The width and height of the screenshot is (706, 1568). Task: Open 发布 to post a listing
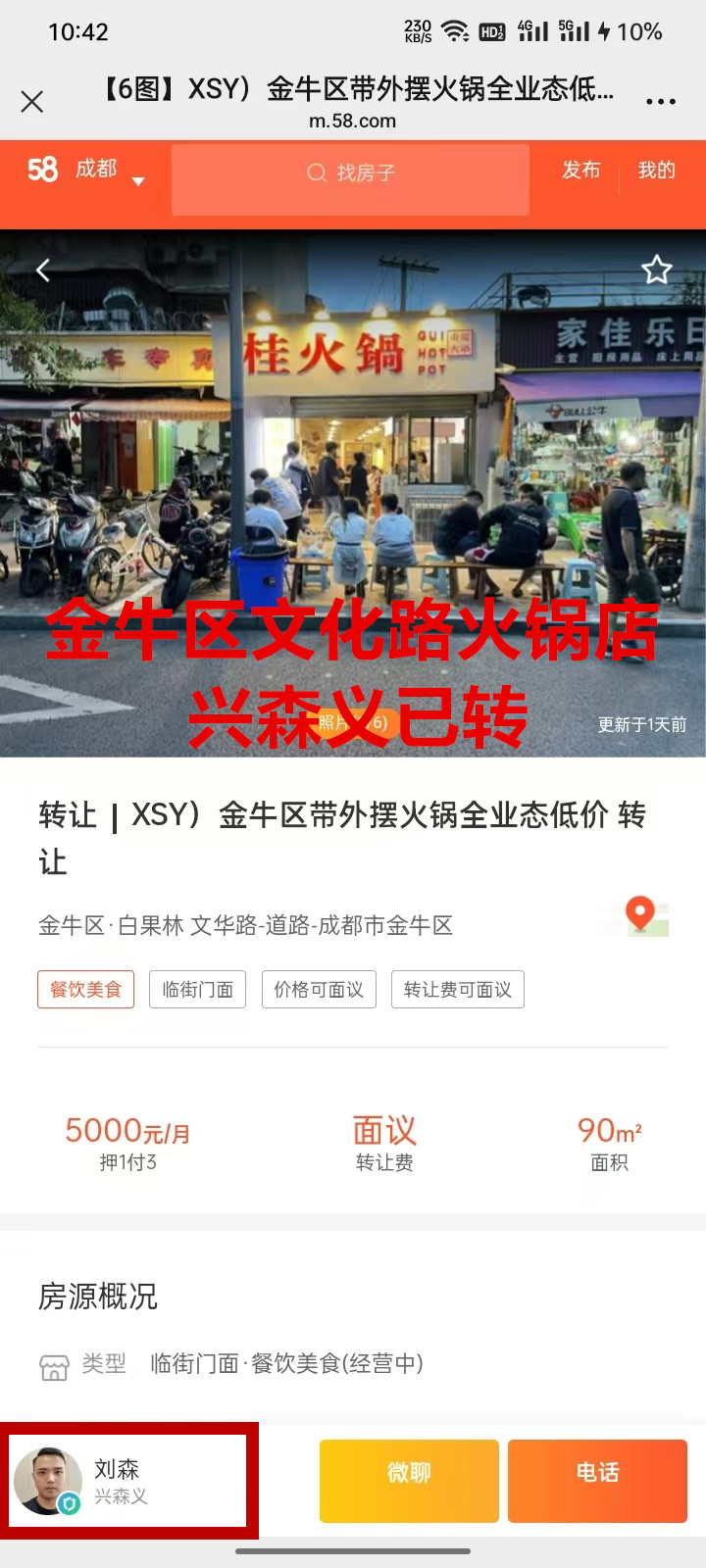(580, 171)
